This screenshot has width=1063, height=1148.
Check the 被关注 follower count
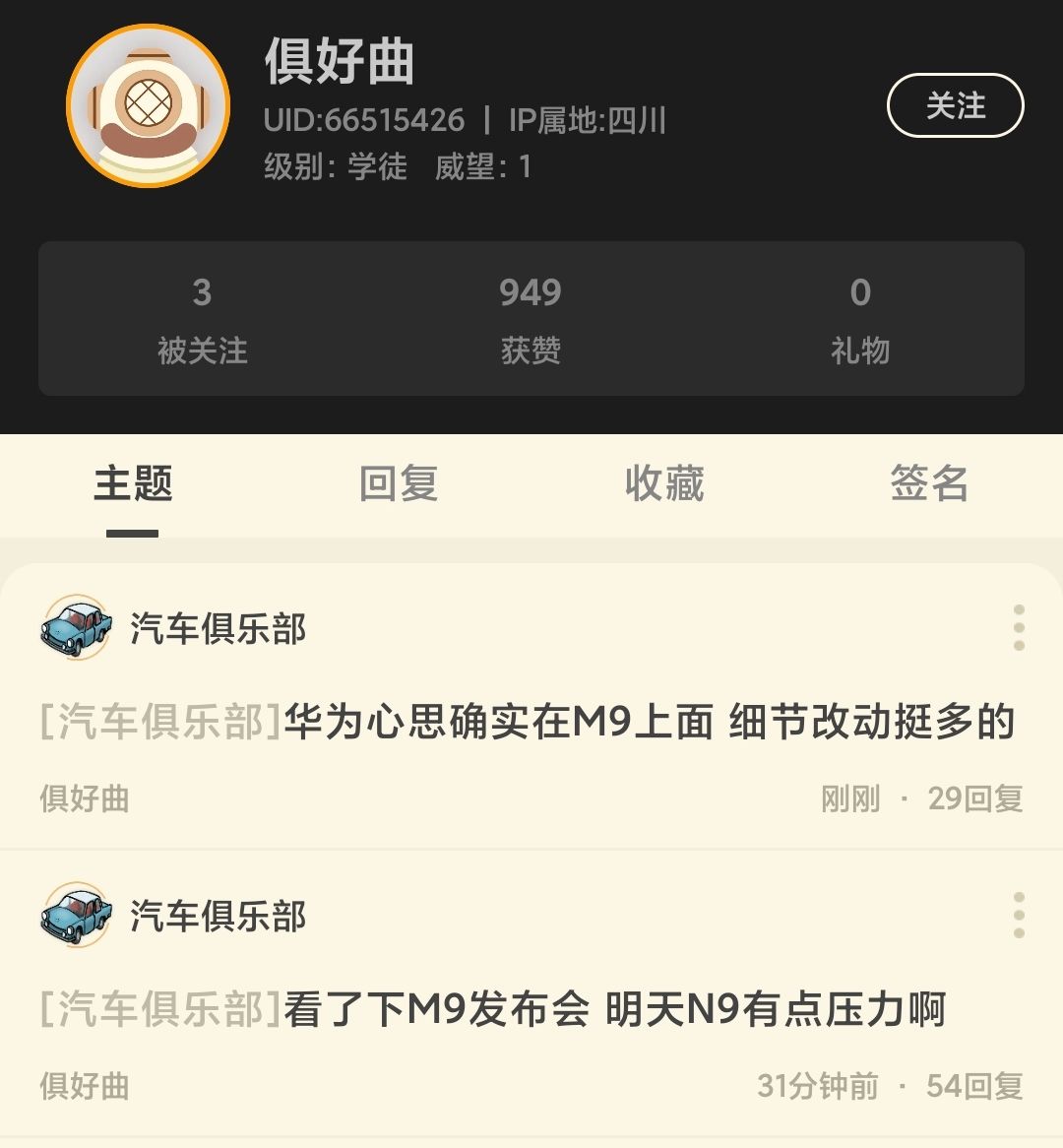tap(204, 315)
